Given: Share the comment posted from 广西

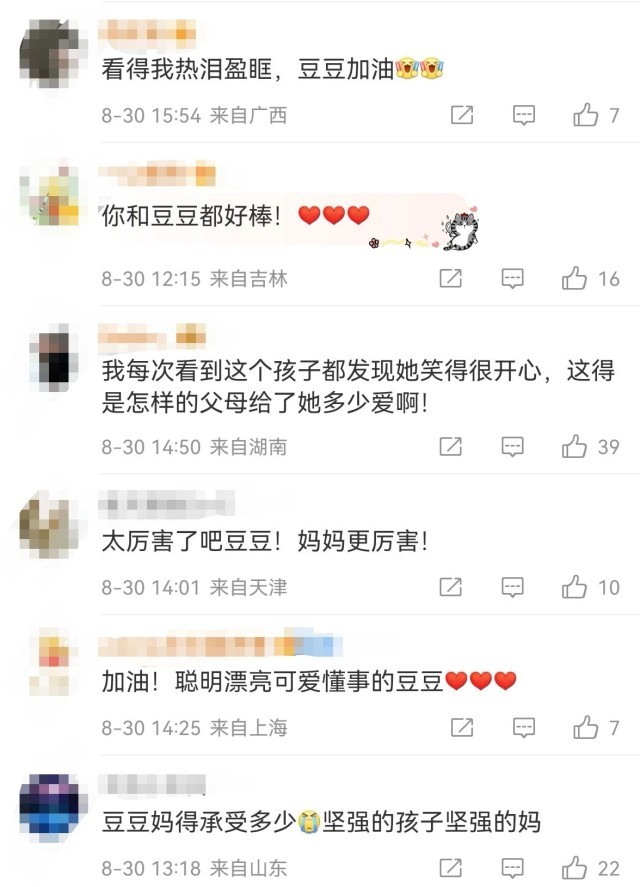Looking at the screenshot, I should (462, 116).
